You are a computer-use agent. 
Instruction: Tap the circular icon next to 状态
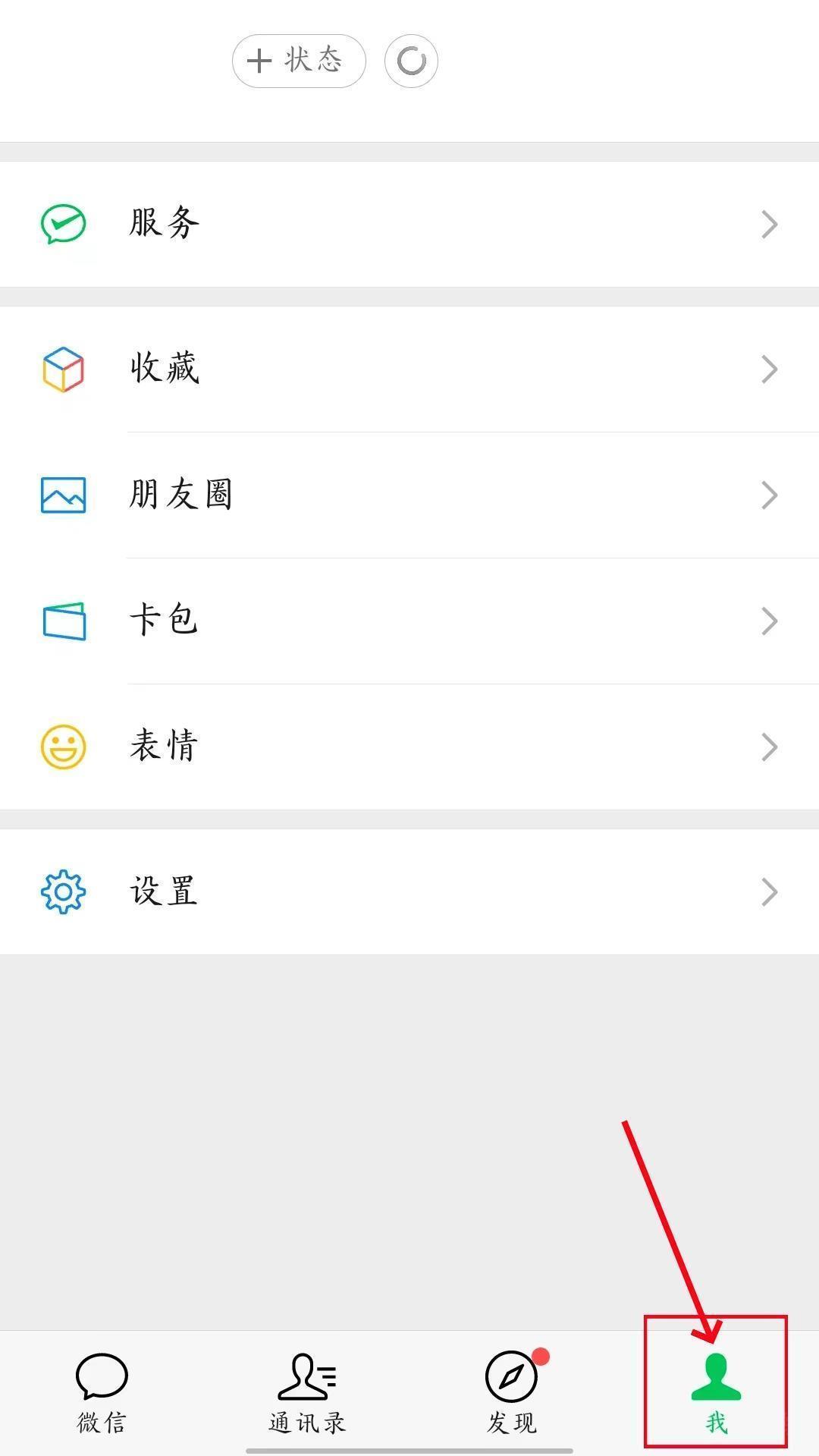411,61
